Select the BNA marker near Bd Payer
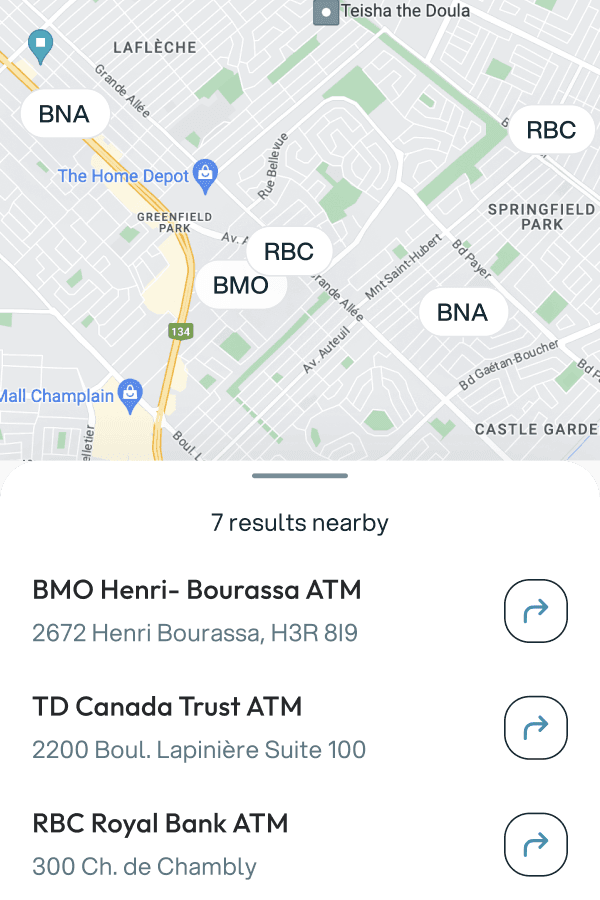Image resolution: width=600 pixels, height=900 pixels. 462,312
